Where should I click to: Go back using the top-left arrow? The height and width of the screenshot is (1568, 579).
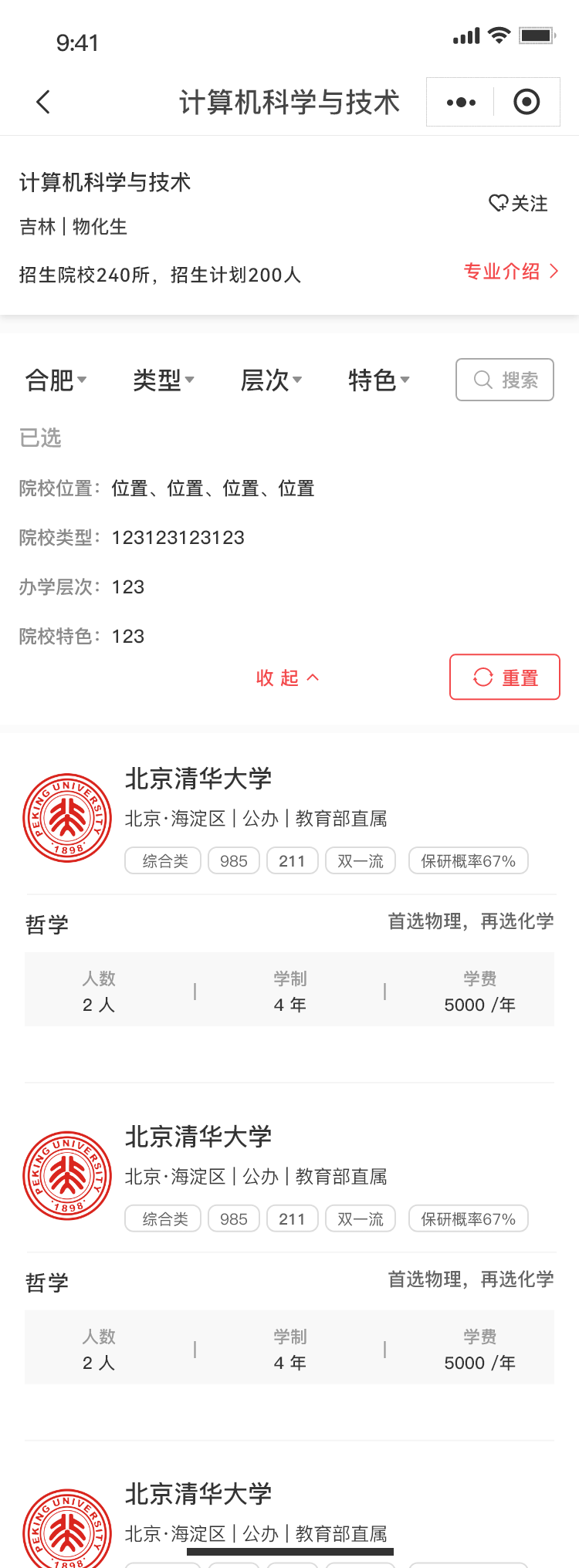point(43,102)
